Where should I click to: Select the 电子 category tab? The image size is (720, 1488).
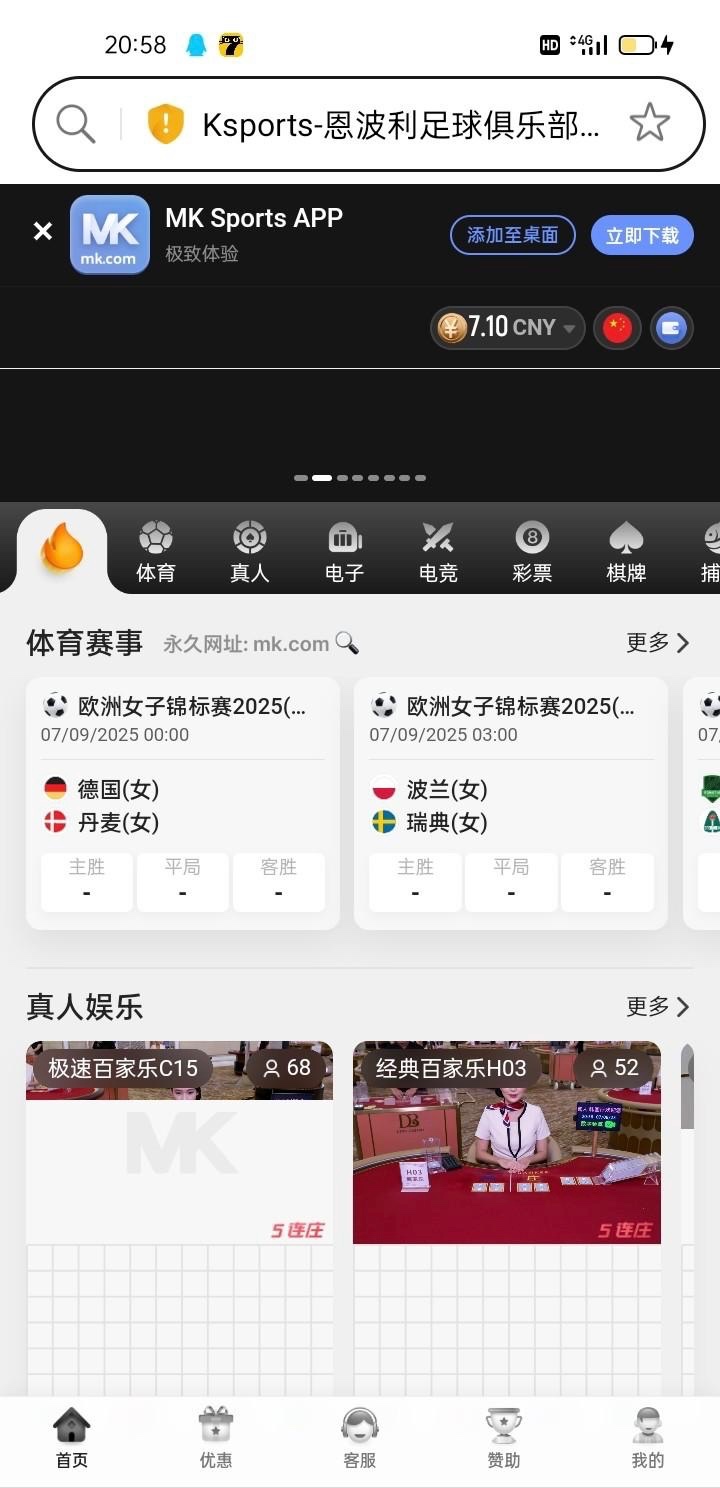point(344,552)
